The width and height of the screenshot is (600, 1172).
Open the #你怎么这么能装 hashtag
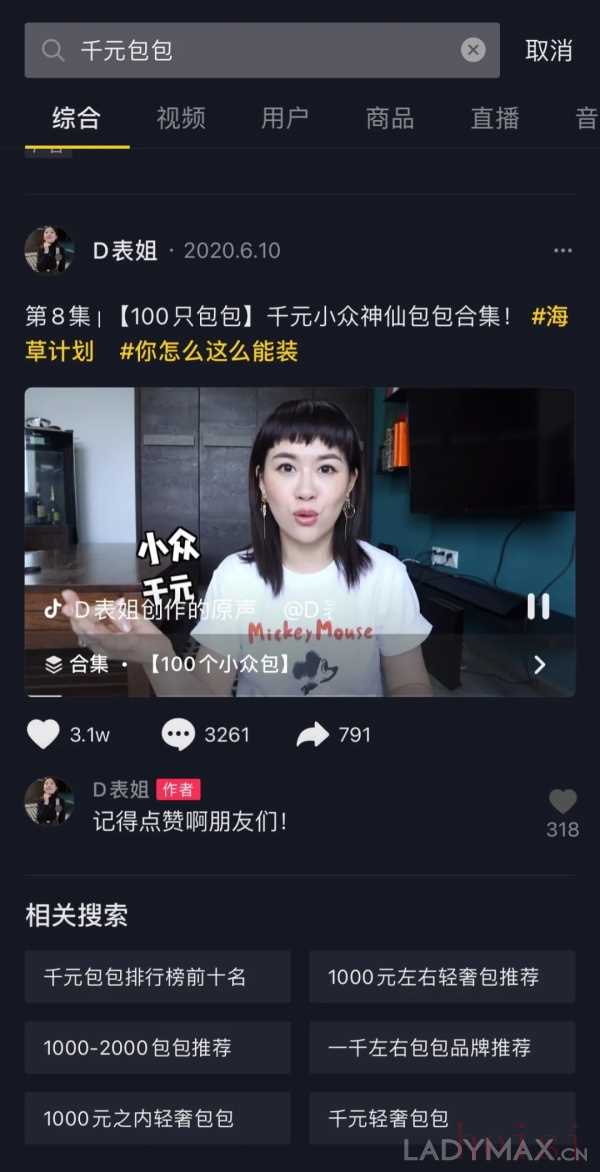[x=209, y=352]
